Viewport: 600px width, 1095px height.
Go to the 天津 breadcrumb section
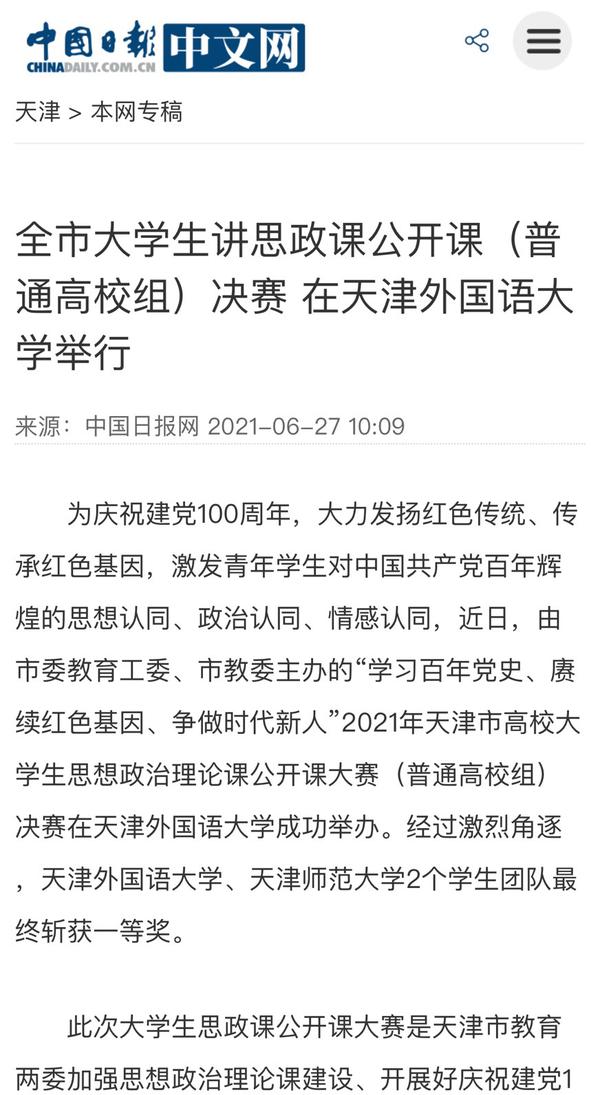[x=38, y=112]
